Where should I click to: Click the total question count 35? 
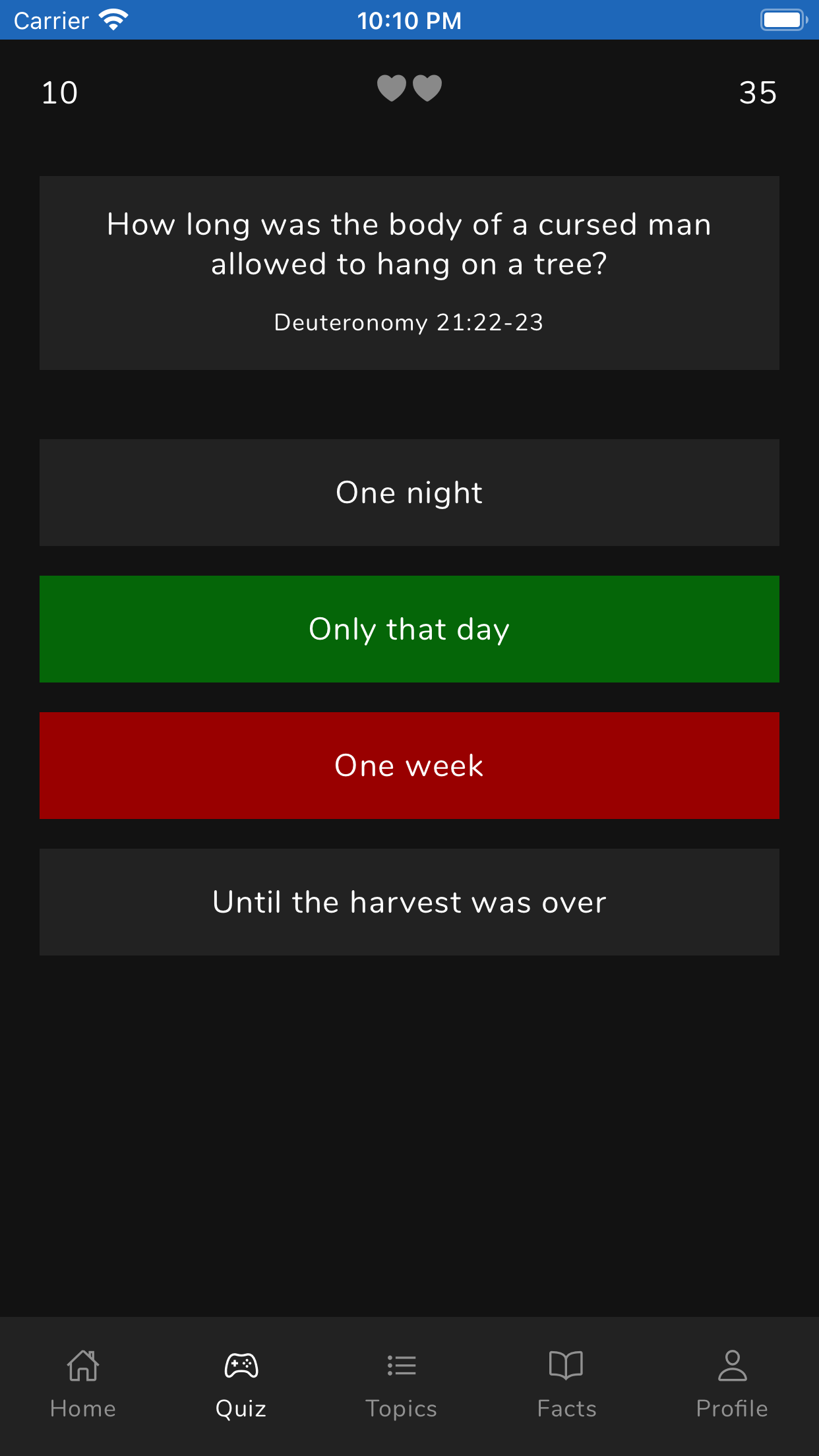pos(760,92)
